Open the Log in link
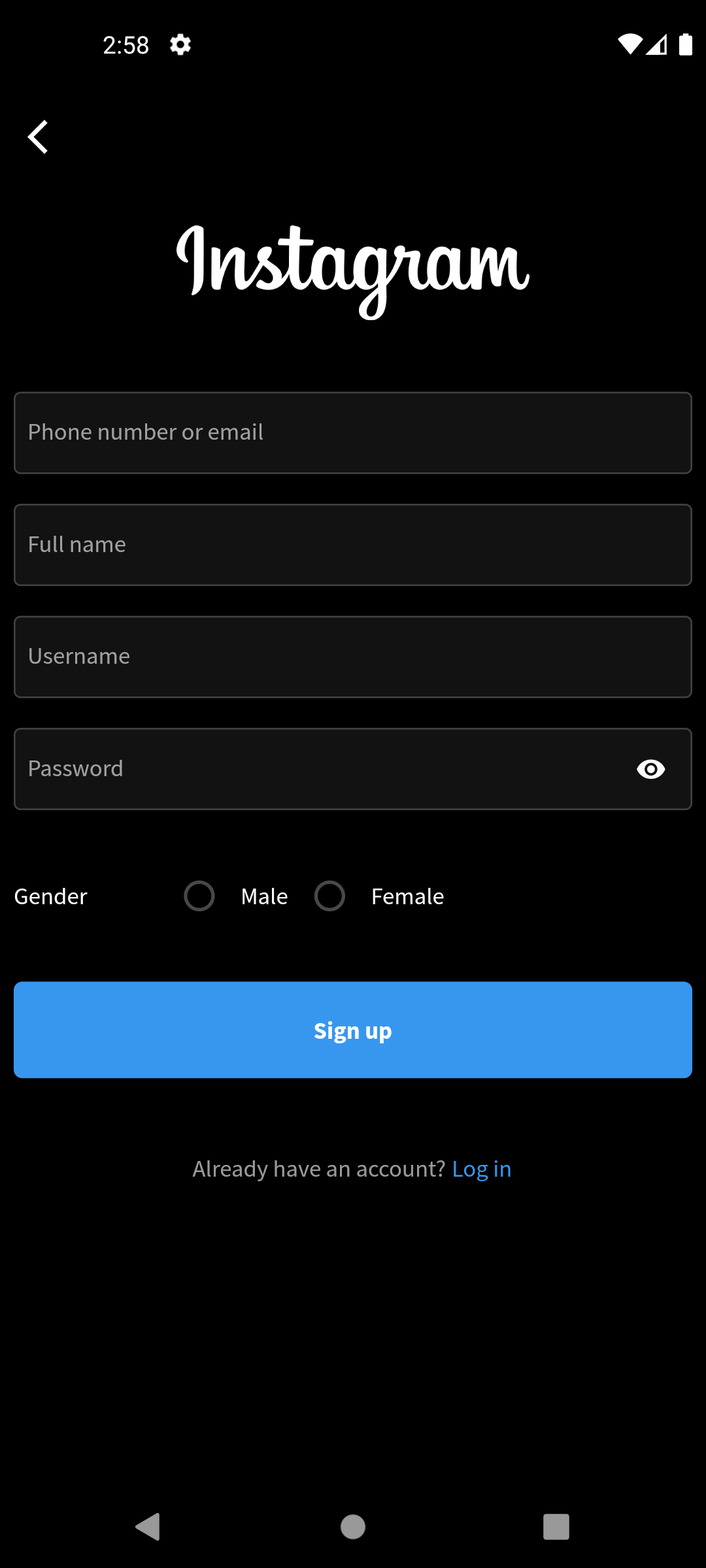 pos(482,1169)
